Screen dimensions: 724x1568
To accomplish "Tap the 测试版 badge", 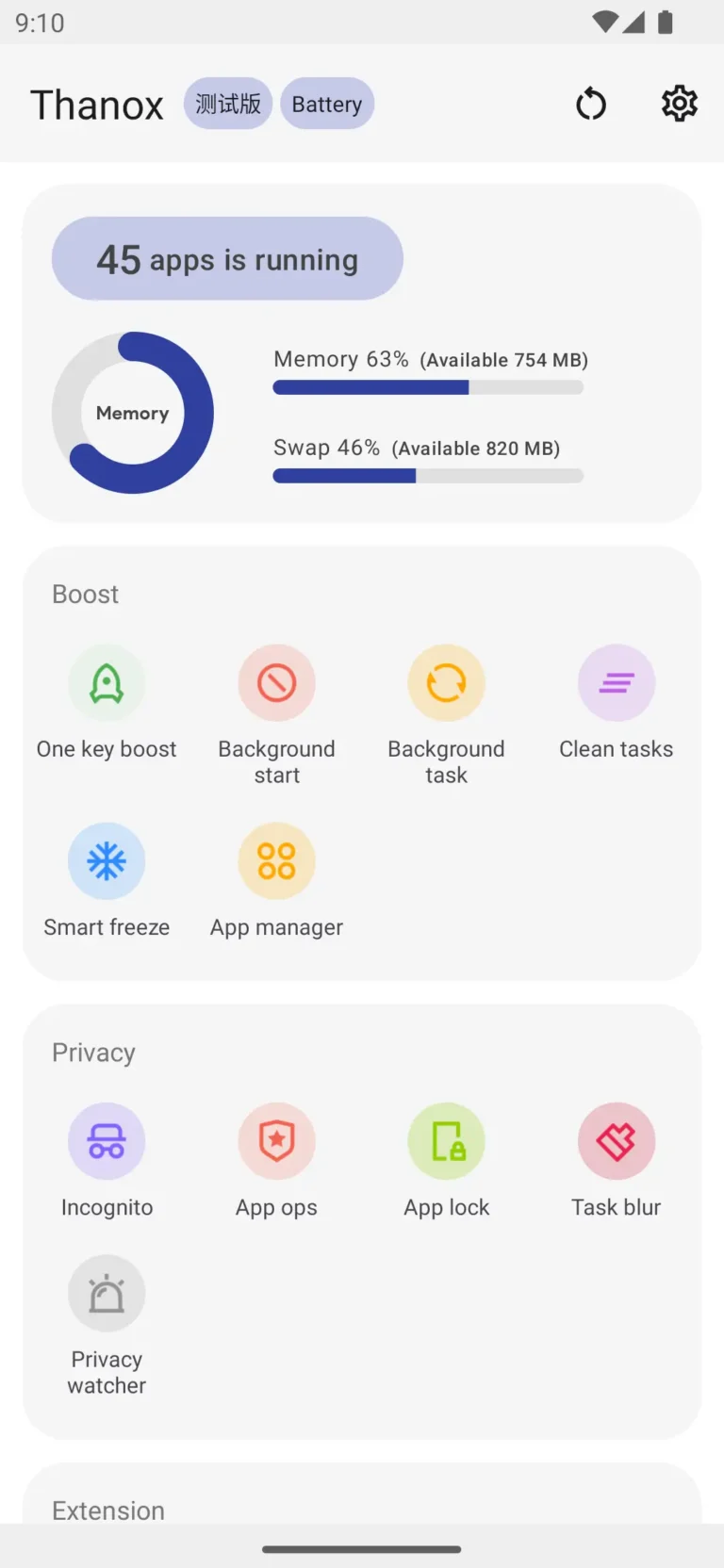I will tap(227, 104).
